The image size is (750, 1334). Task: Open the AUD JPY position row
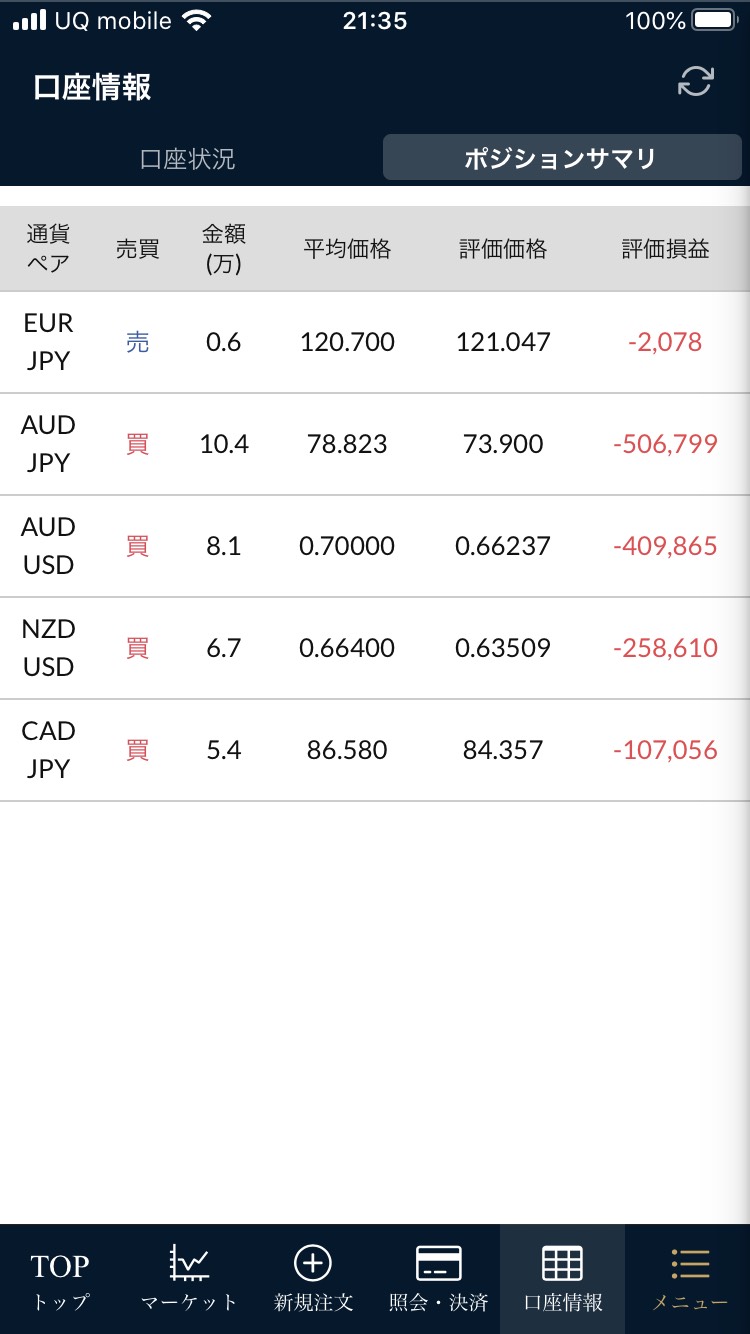click(x=375, y=444)
